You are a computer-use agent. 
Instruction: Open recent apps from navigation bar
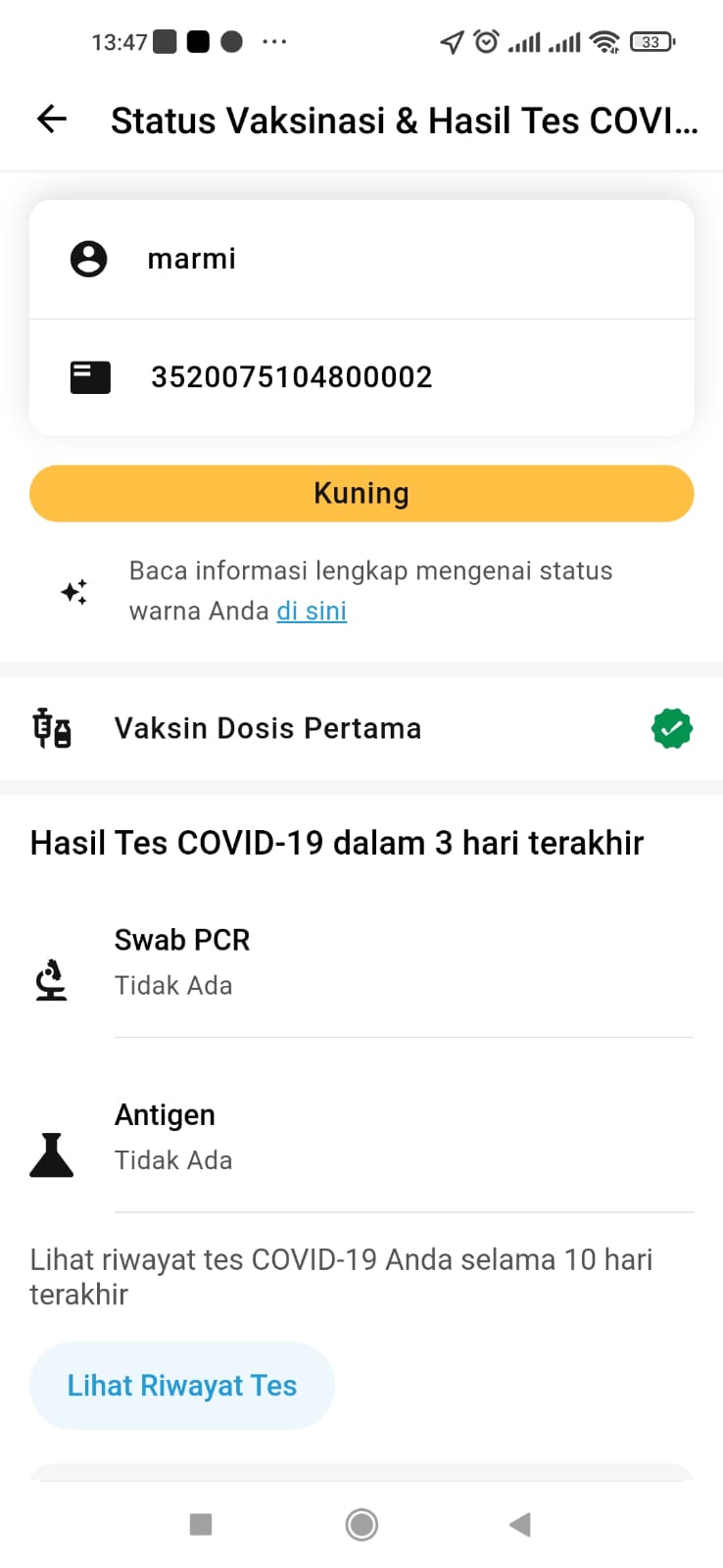pos(201,1524)
